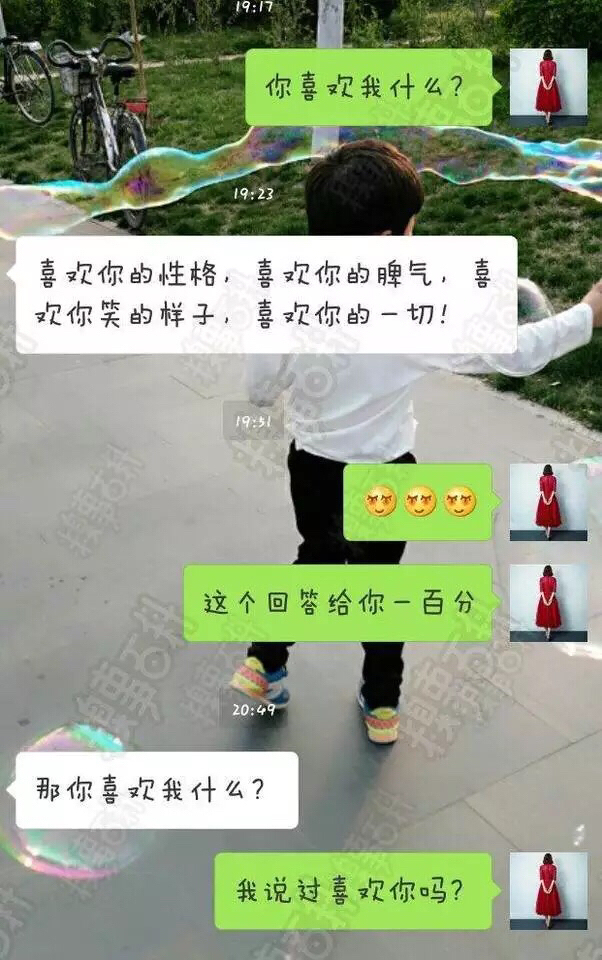Open profile avatar beside 这个回答给你一百分
The width and height of the screenshot is (602, 960).
click(x=548, y=603)
